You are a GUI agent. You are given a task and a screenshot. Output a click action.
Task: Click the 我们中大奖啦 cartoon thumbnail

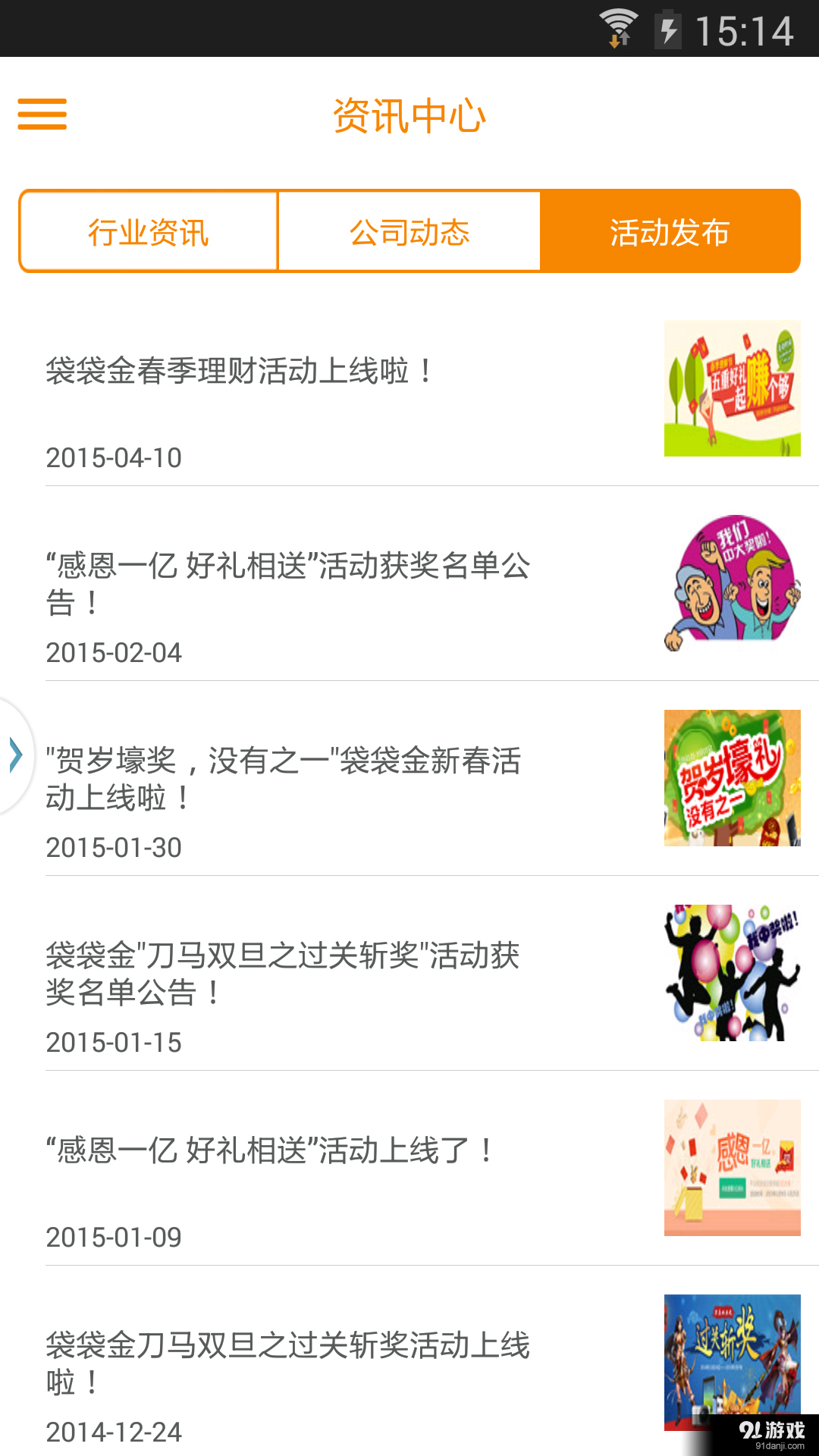click(730, 581)
